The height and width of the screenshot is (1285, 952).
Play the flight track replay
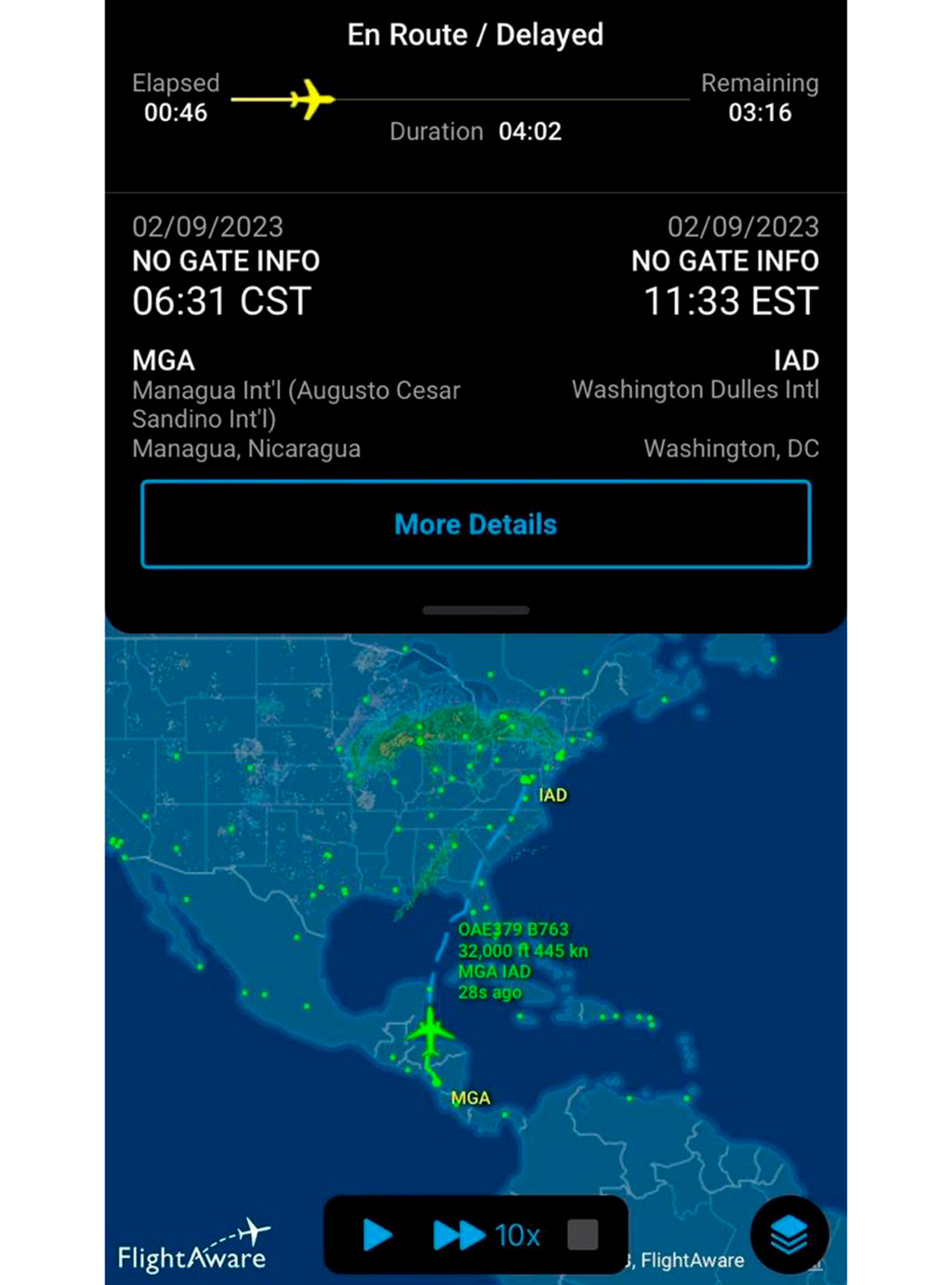pyautogui.click(x=378, y=1235)
